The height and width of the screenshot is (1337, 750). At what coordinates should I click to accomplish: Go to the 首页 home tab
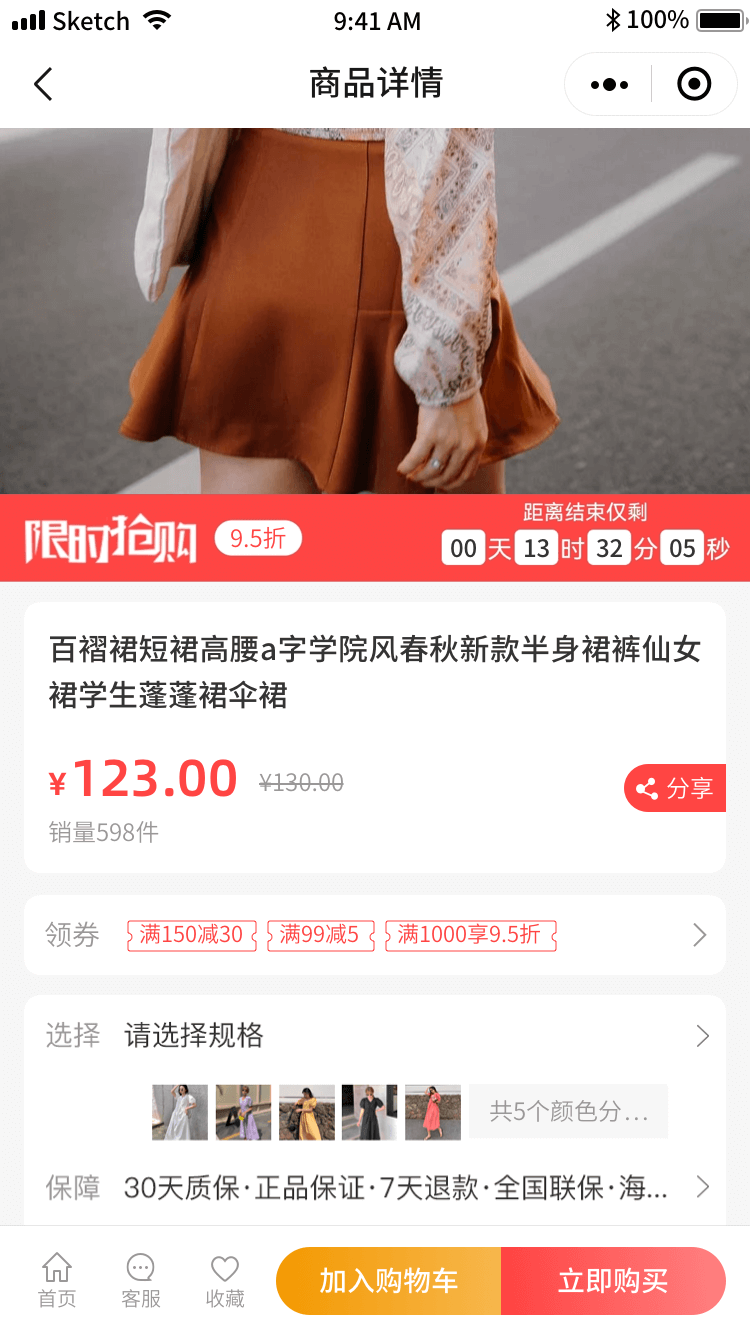pyautogui.click(x=57, y=1281)
